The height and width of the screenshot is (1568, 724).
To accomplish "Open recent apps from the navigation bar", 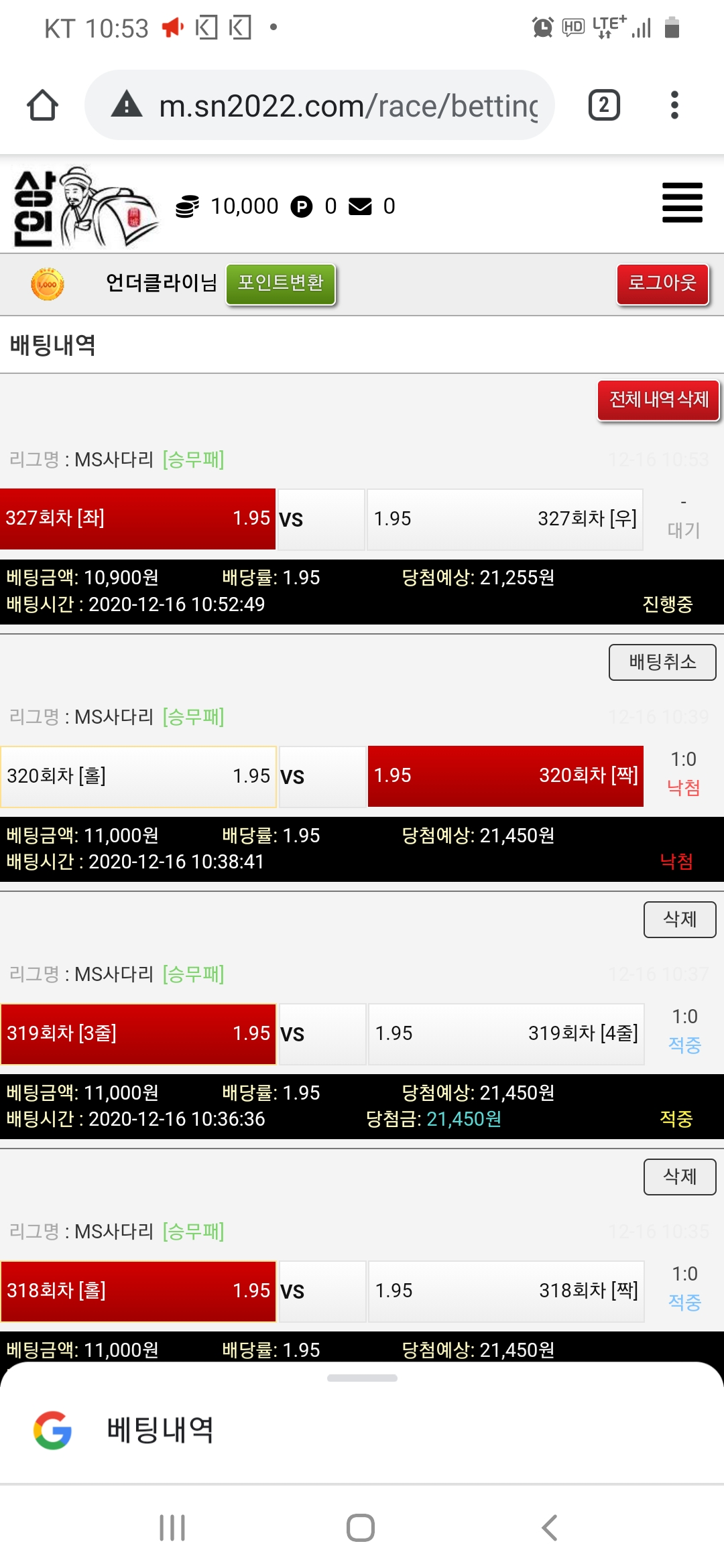I will pos(172,1528).
